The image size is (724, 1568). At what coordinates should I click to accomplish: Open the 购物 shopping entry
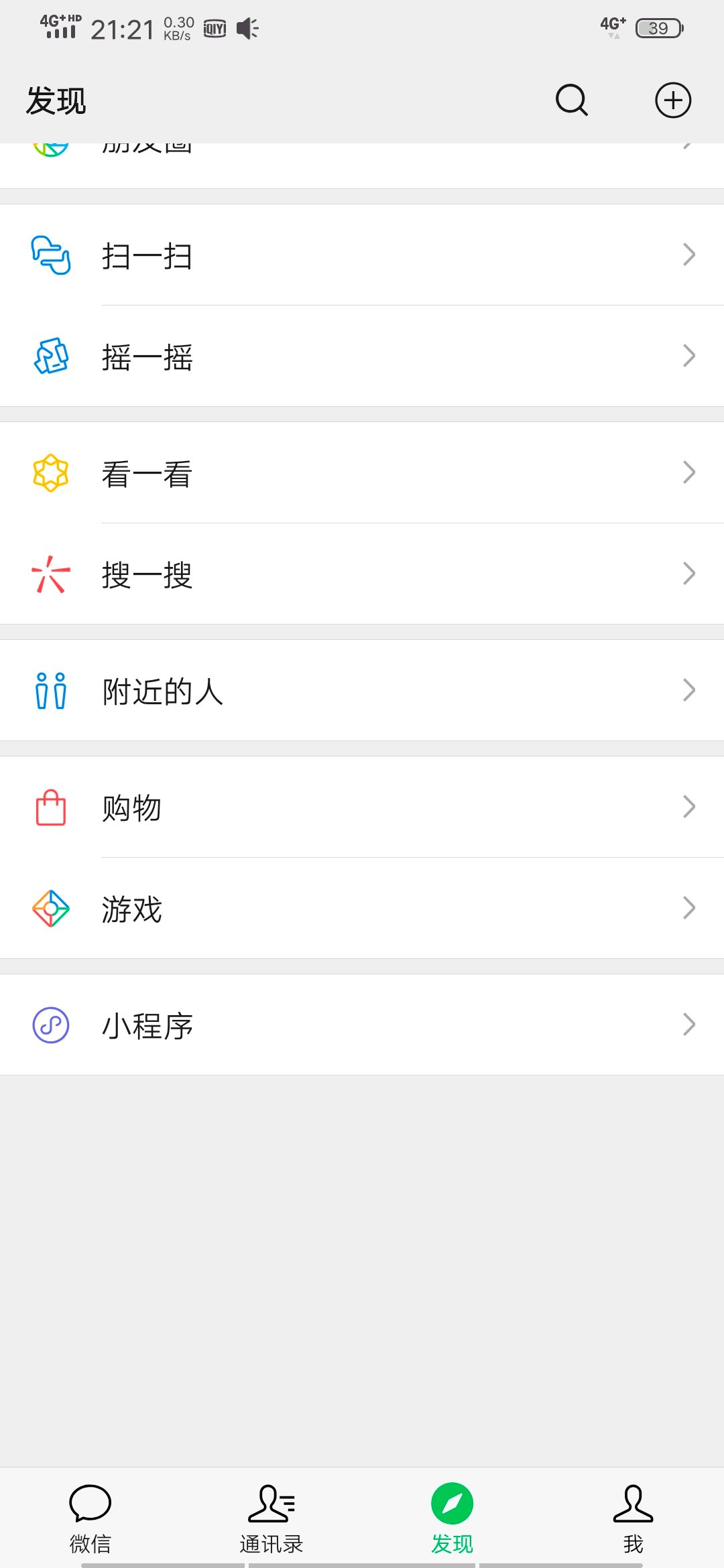pos(362,807)
